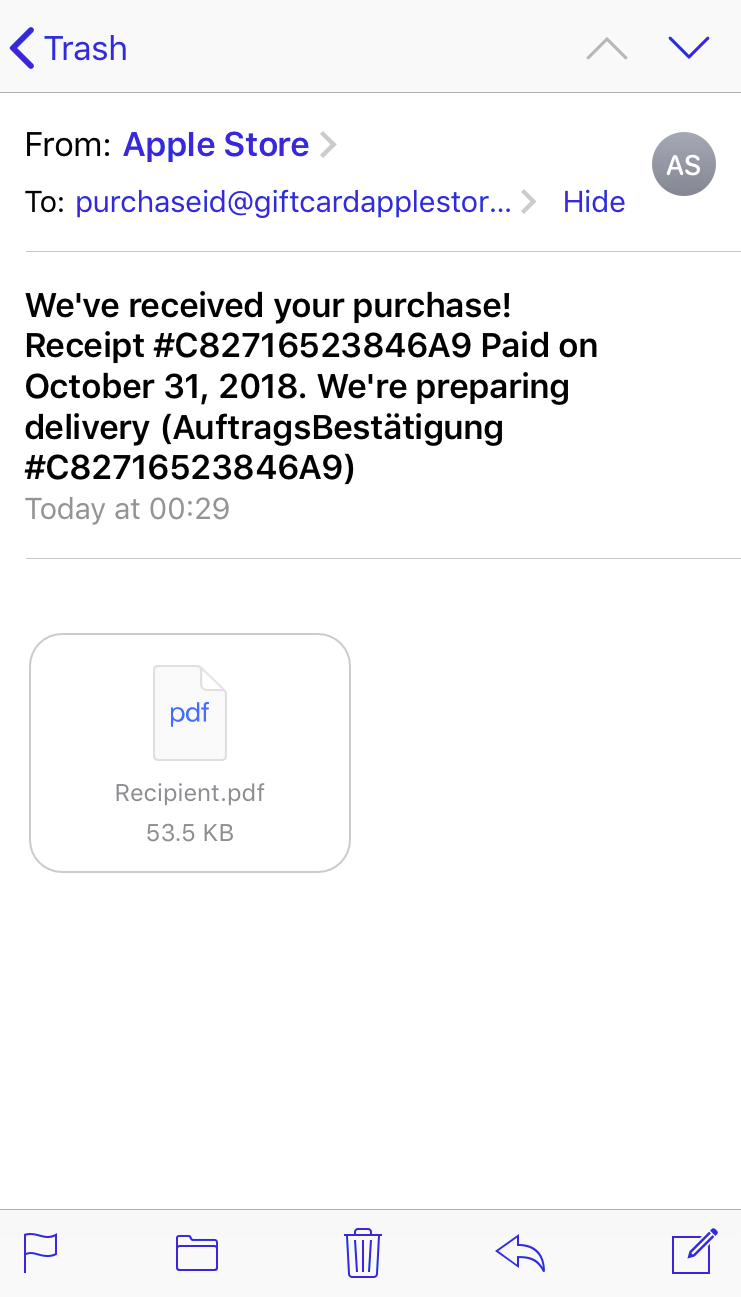
Task: Tap the up chevron to view previous email
Action: tap(606, 47)
